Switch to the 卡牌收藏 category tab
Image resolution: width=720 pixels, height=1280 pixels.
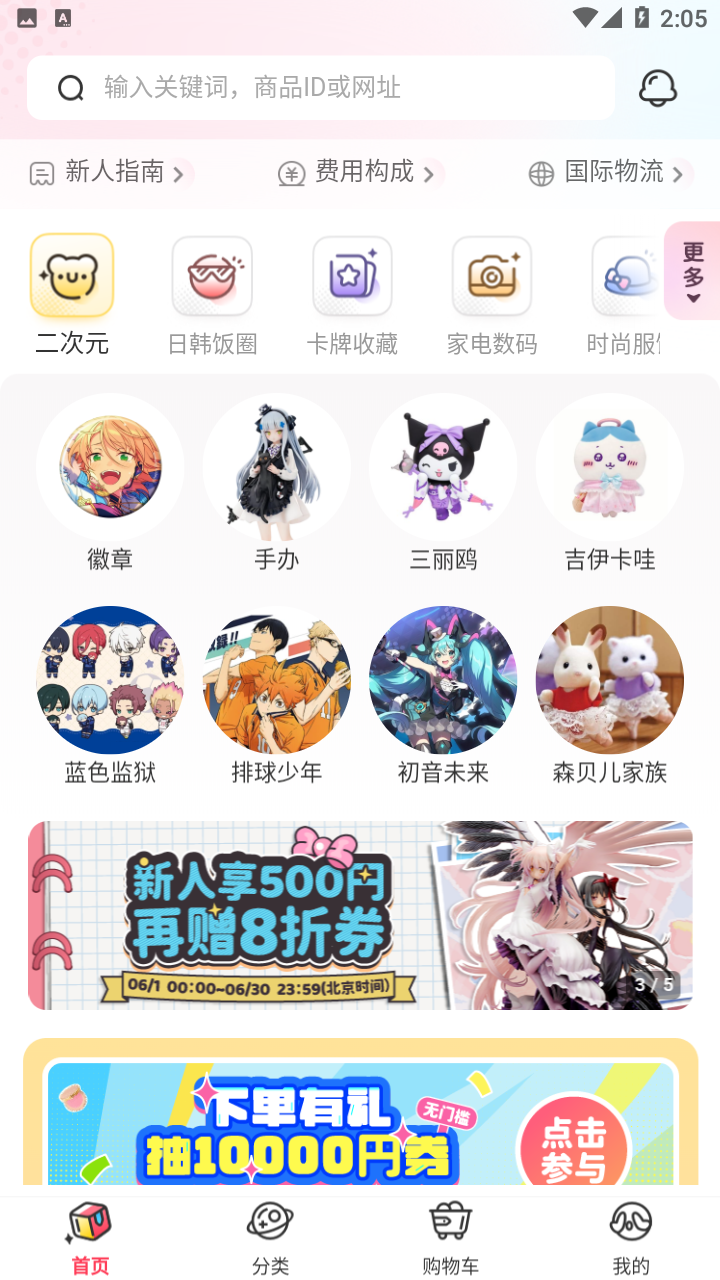point(352,296)
